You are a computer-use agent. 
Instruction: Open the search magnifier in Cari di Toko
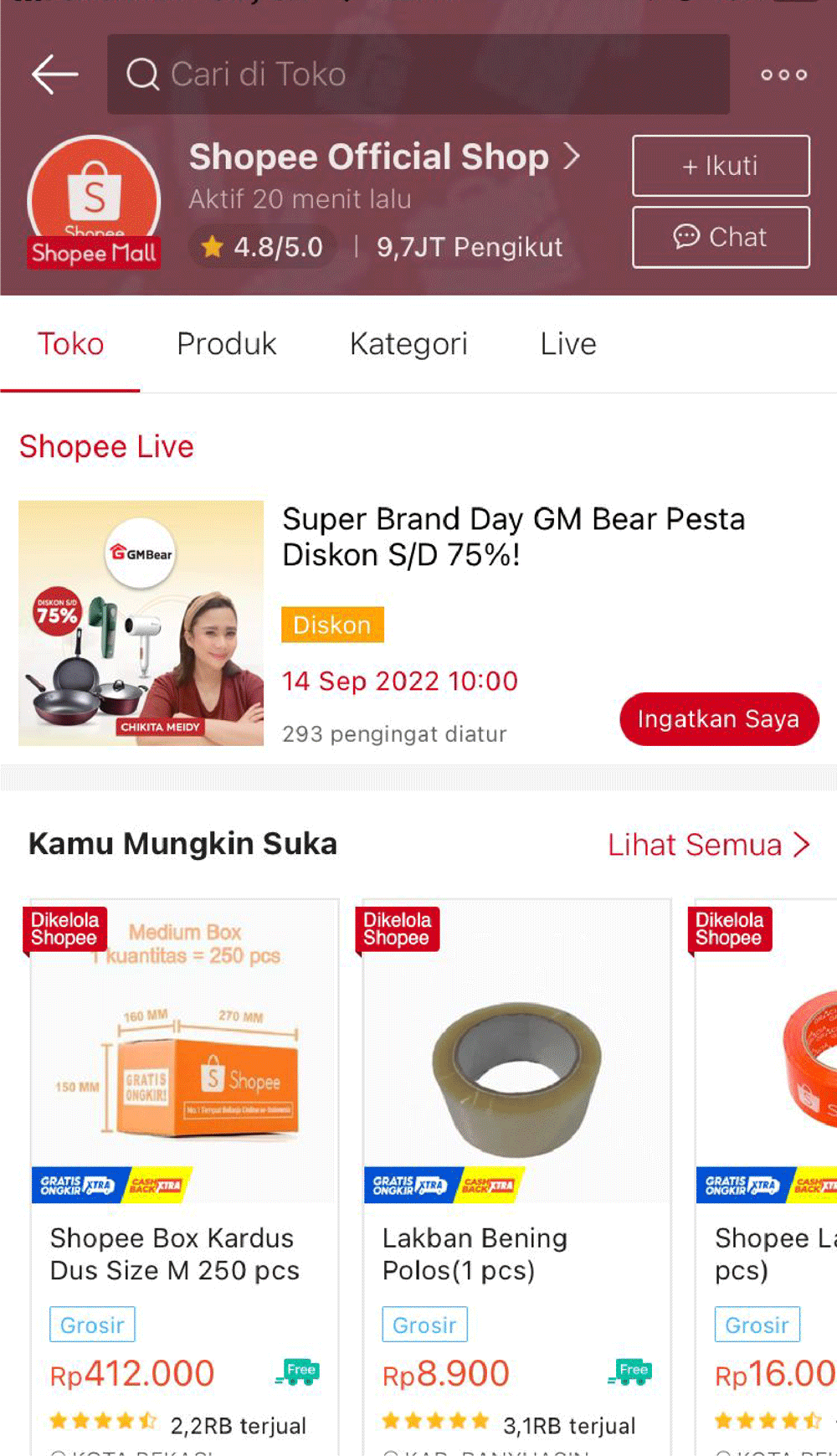(144, 74)
